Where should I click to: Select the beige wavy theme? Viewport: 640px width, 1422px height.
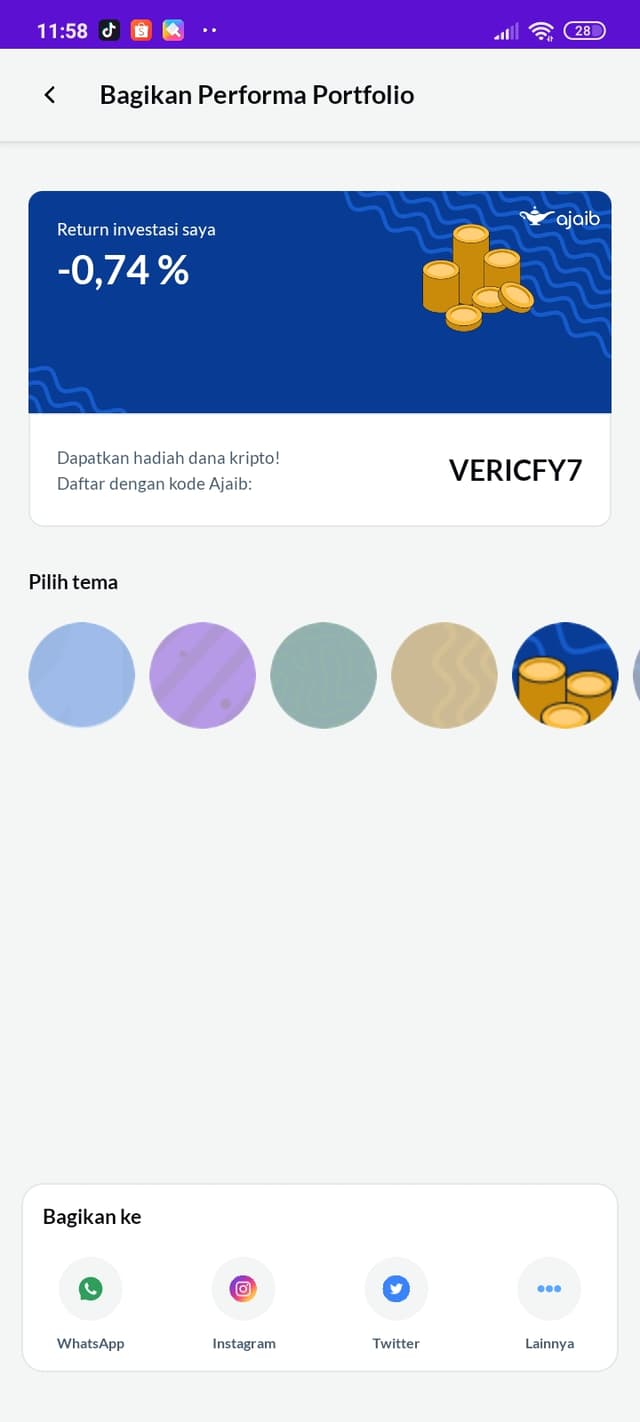(444, 675)
